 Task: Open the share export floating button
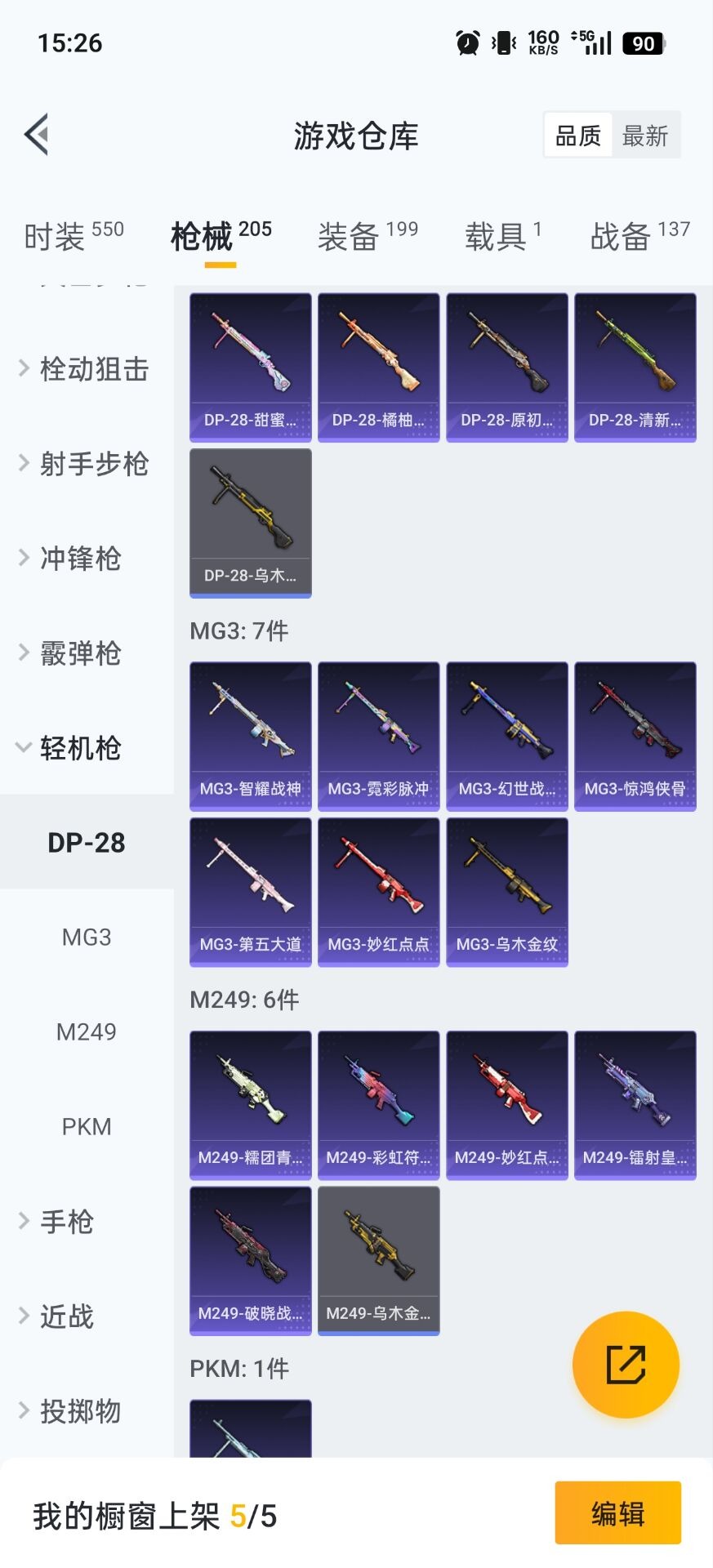(x=625, y=1365)
